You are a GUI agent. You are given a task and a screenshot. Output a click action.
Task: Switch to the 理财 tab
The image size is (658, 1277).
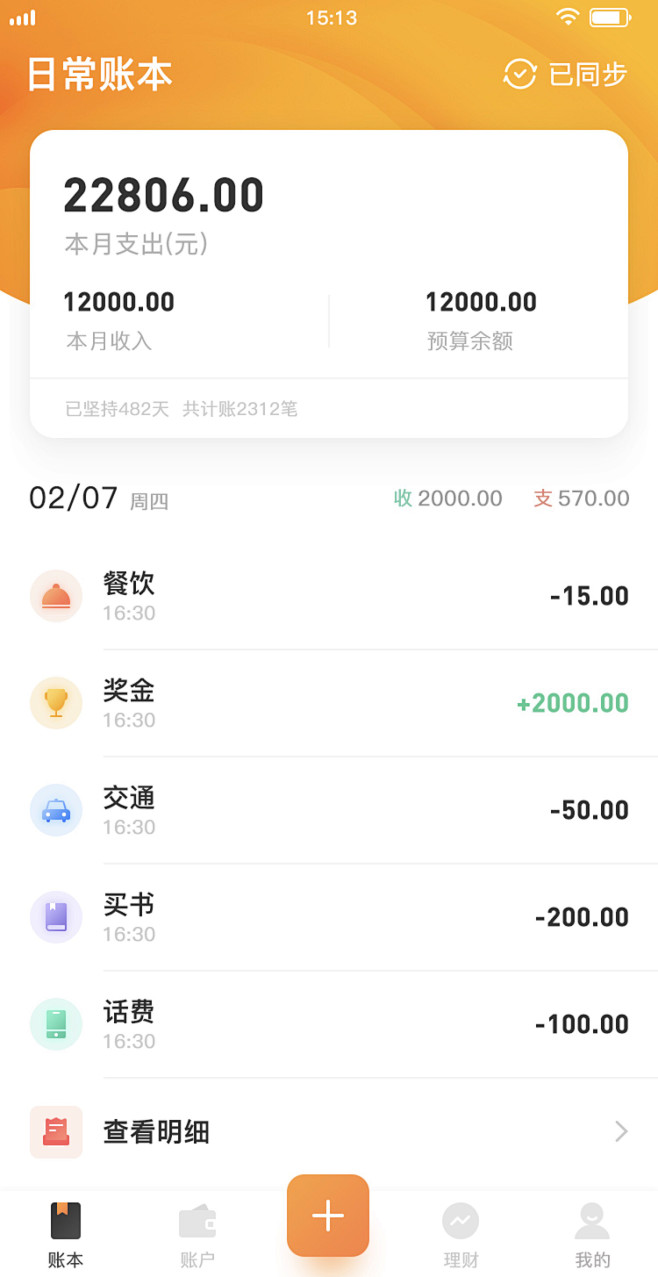tap(461, 1235)
